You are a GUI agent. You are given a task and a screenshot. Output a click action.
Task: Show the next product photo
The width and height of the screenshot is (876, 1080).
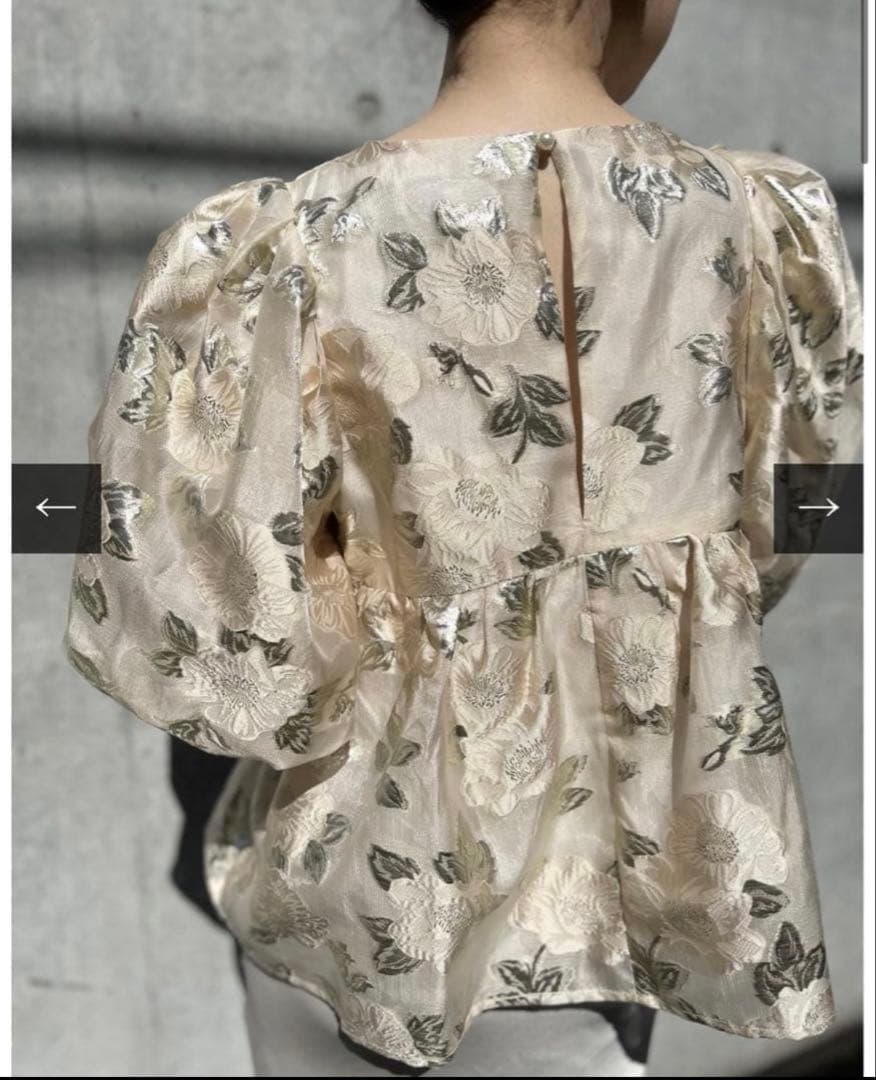[818, 508]
